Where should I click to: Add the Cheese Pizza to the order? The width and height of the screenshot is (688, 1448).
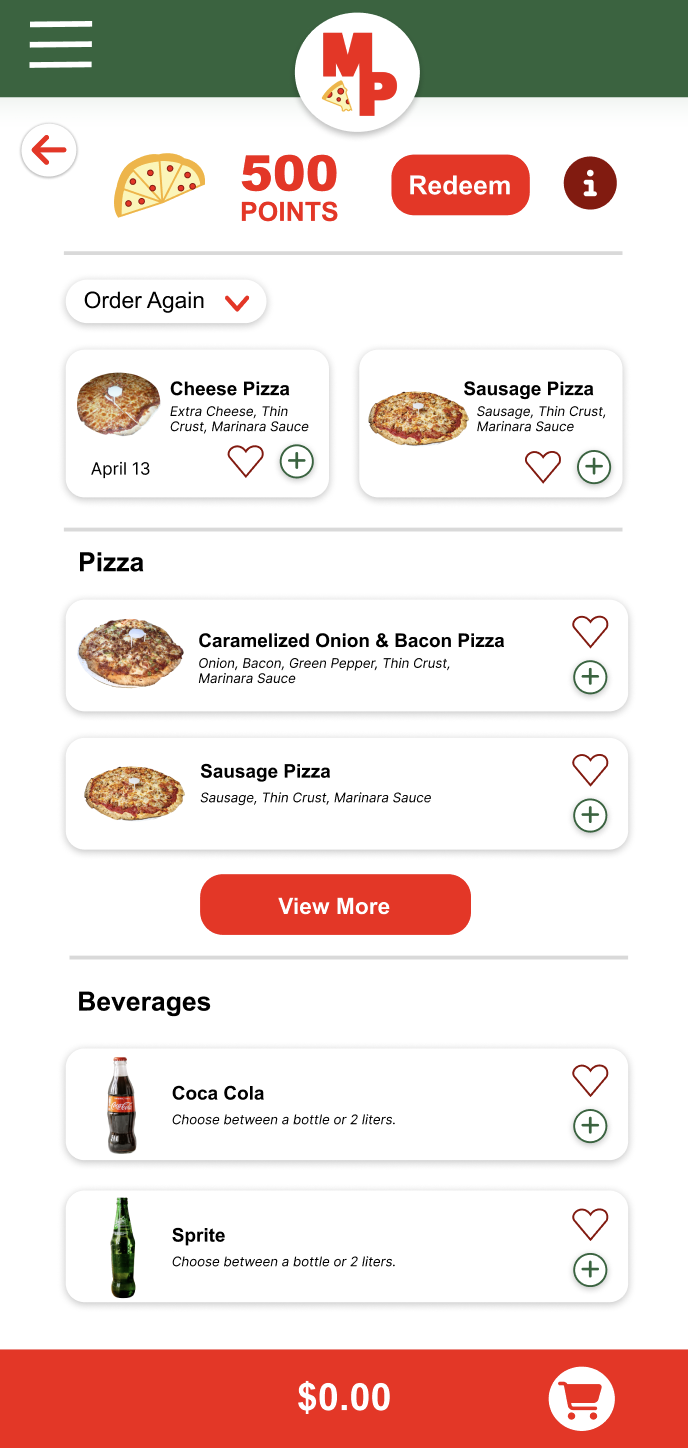pyautogui.click(x=296, y=461)
